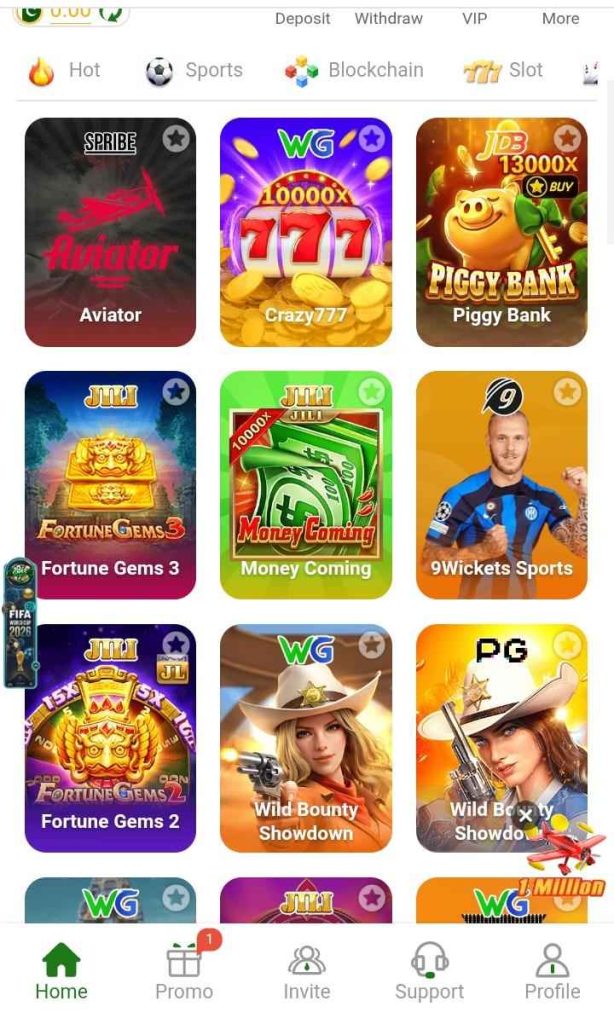614x1024 pixels.
Task: Play the Piggy Bank game
Action: 502,232
